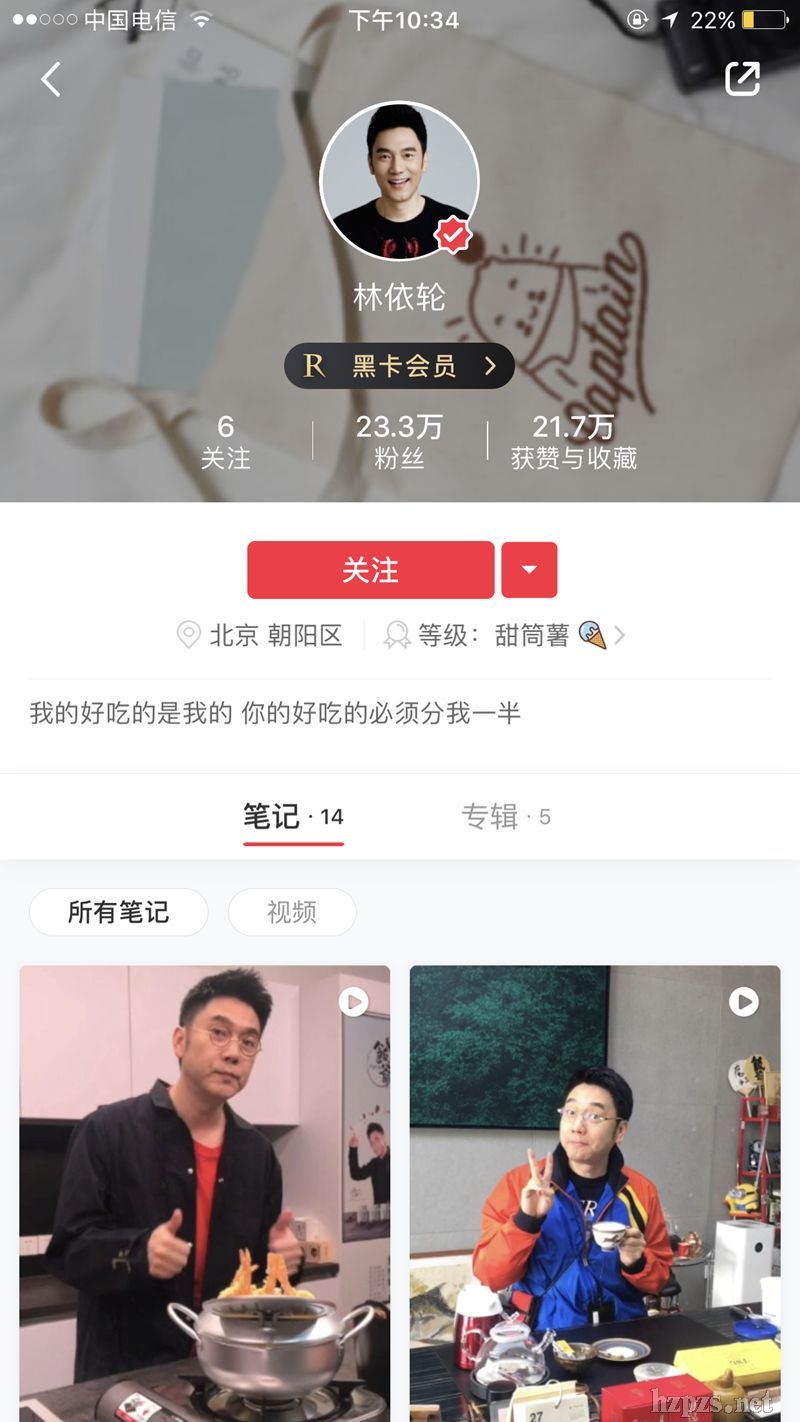Expand the dropdown arrow beside 关注

point(529,570)
